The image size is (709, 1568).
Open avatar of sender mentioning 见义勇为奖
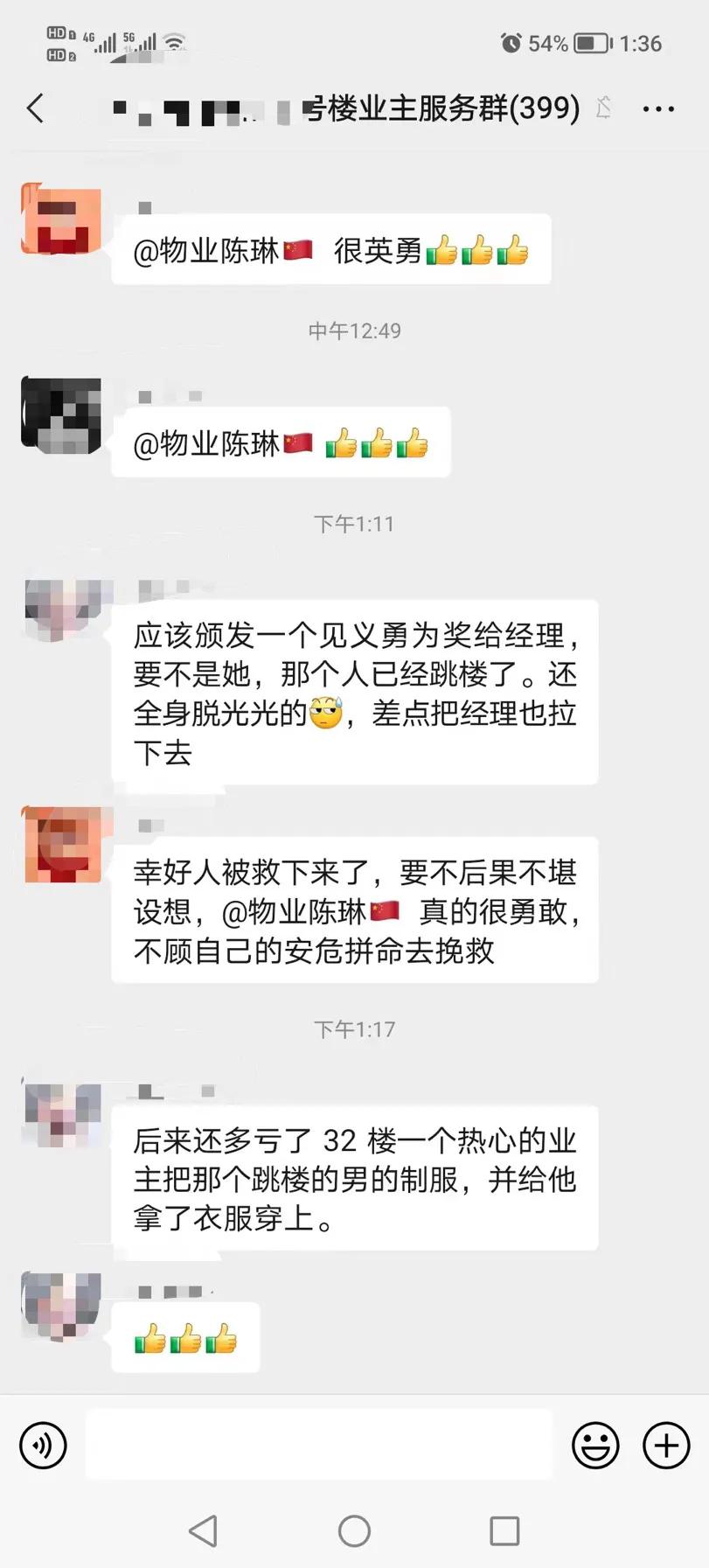tap(61, 609)
